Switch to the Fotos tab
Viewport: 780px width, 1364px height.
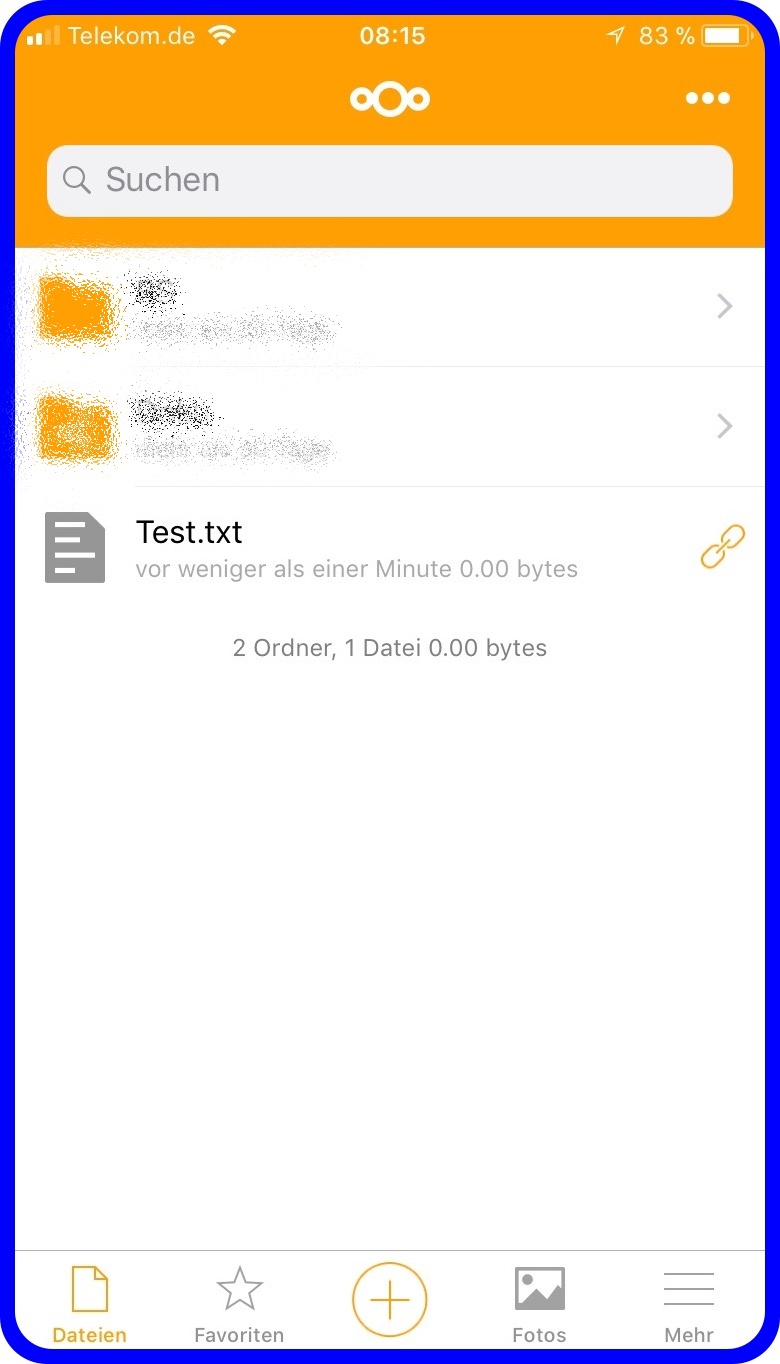539,1305
